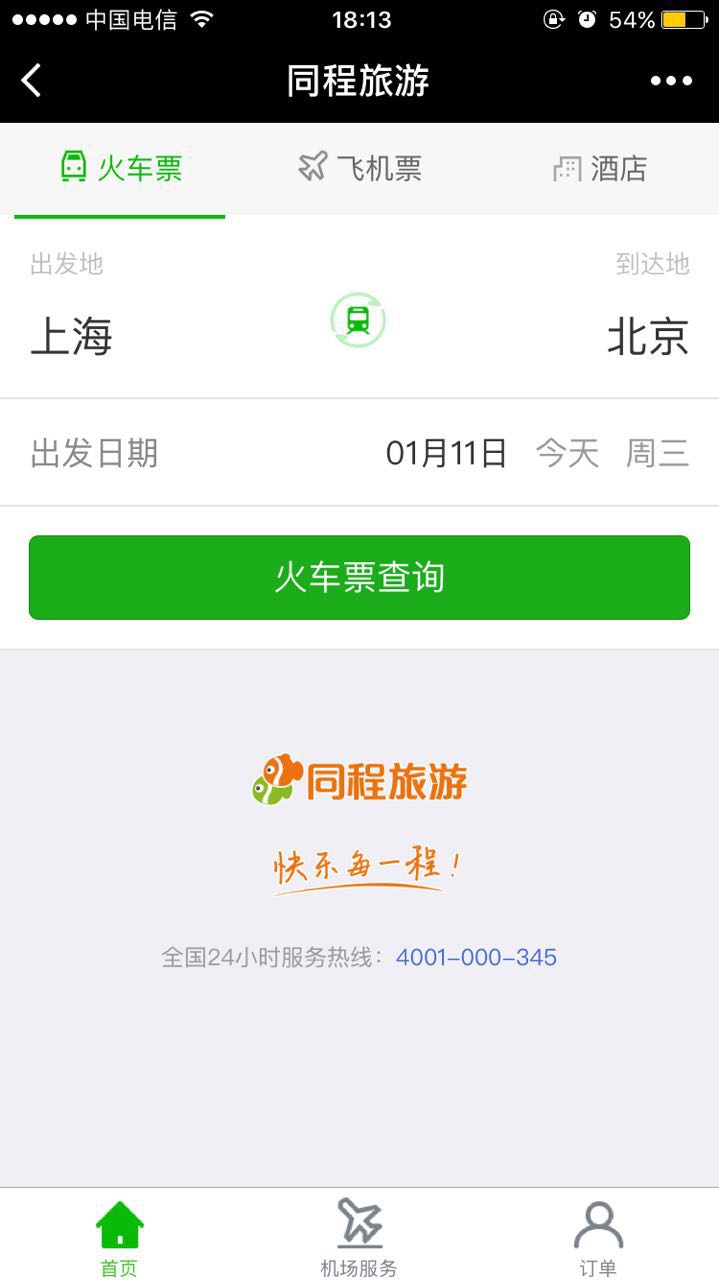Open the 首页 bottom tab

coord(119,1238)
